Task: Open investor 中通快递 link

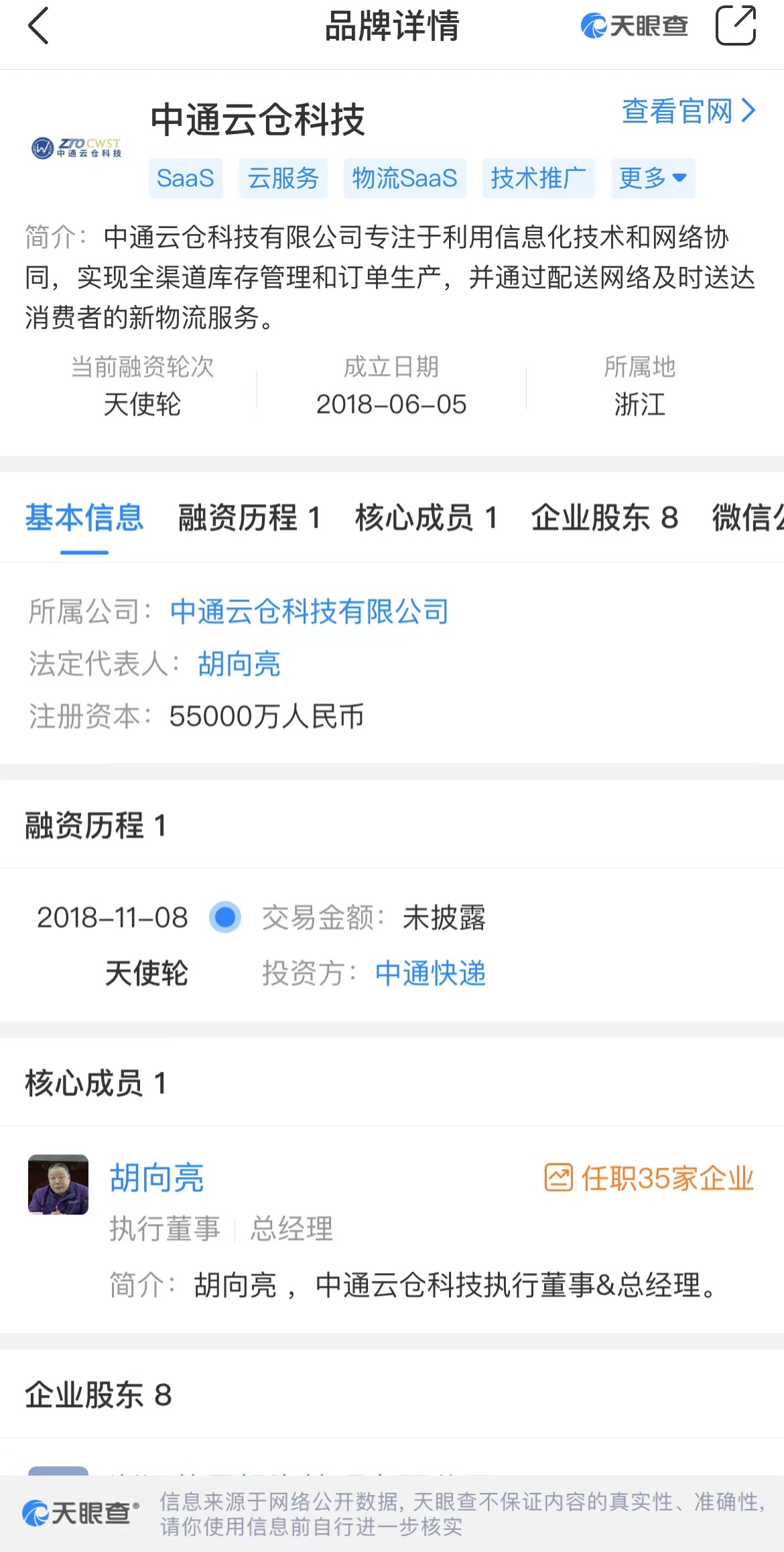Action: 430,973
